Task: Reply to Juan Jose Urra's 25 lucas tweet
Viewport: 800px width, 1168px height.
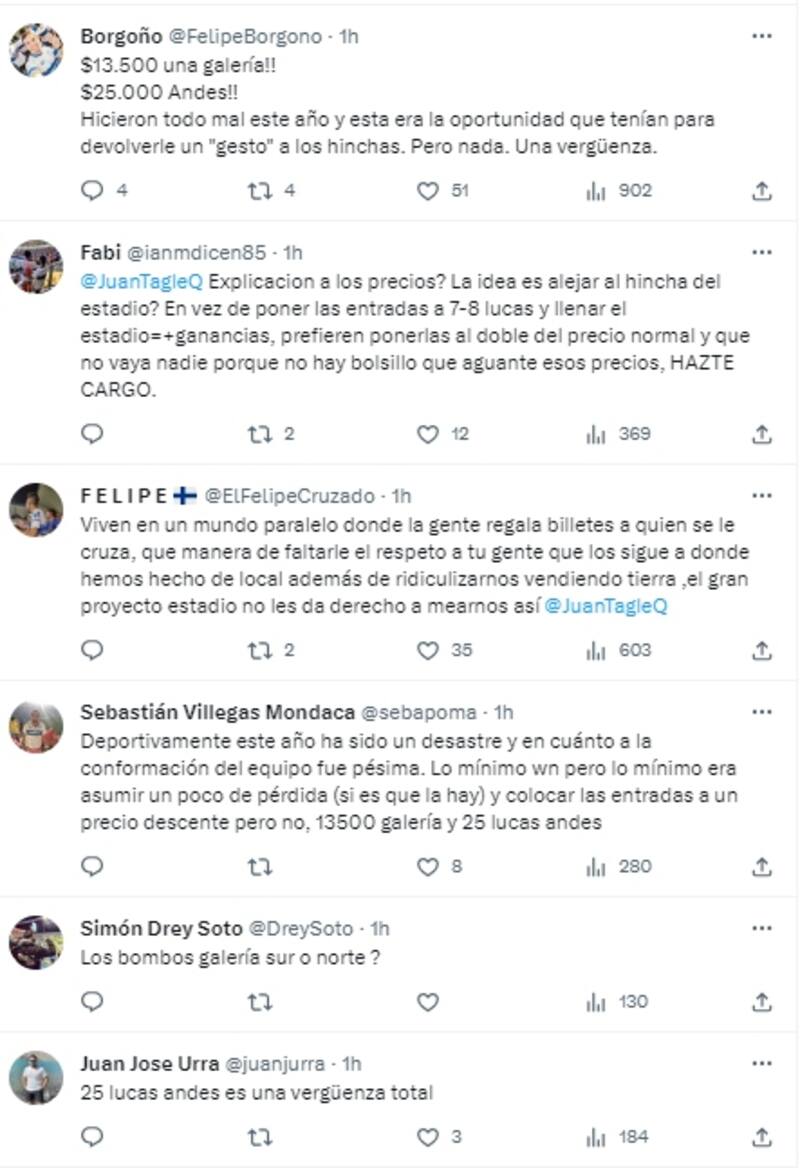Action: coord(92,1133)
